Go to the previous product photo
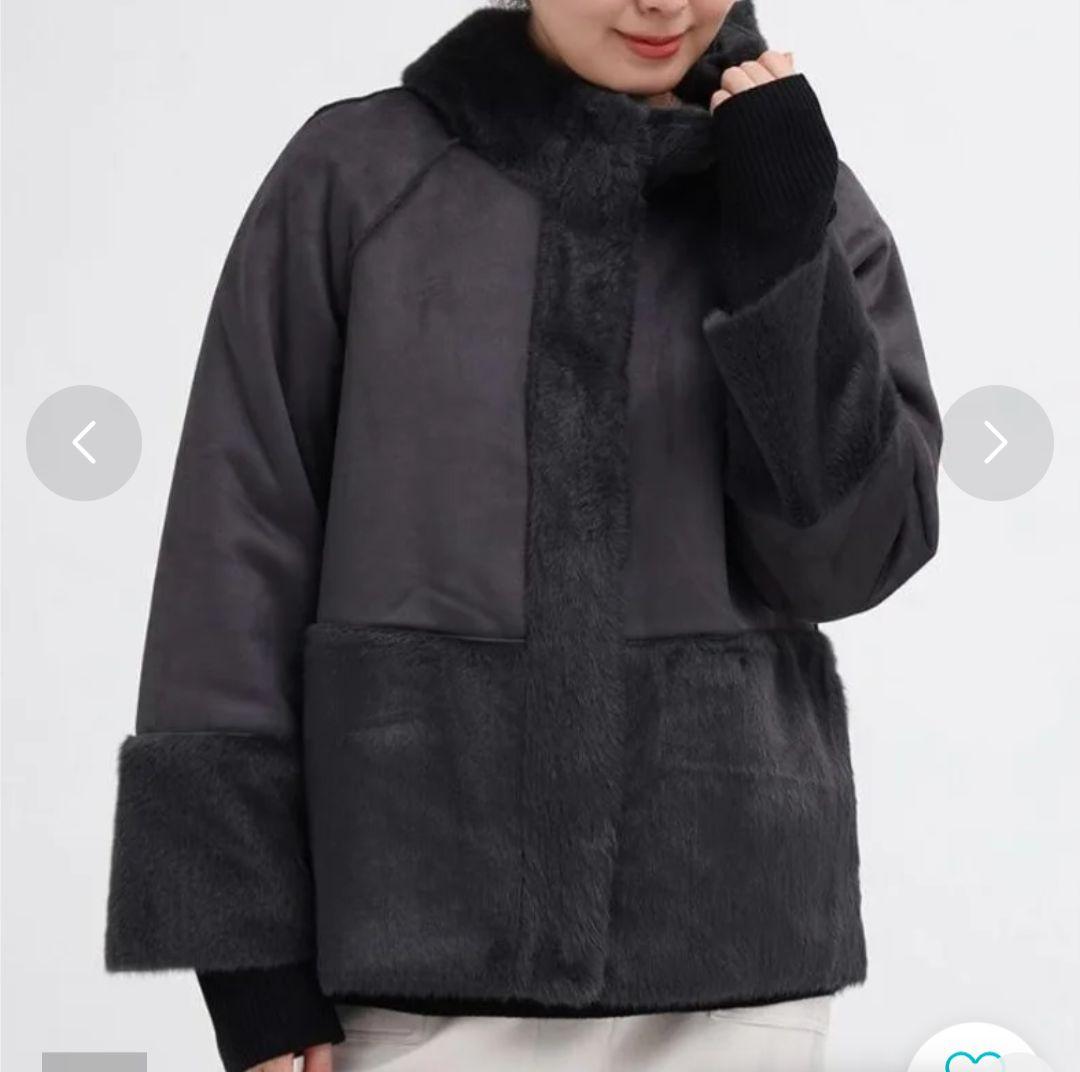The height and width of the screenshot is (1072, 1080). (84, 443)
